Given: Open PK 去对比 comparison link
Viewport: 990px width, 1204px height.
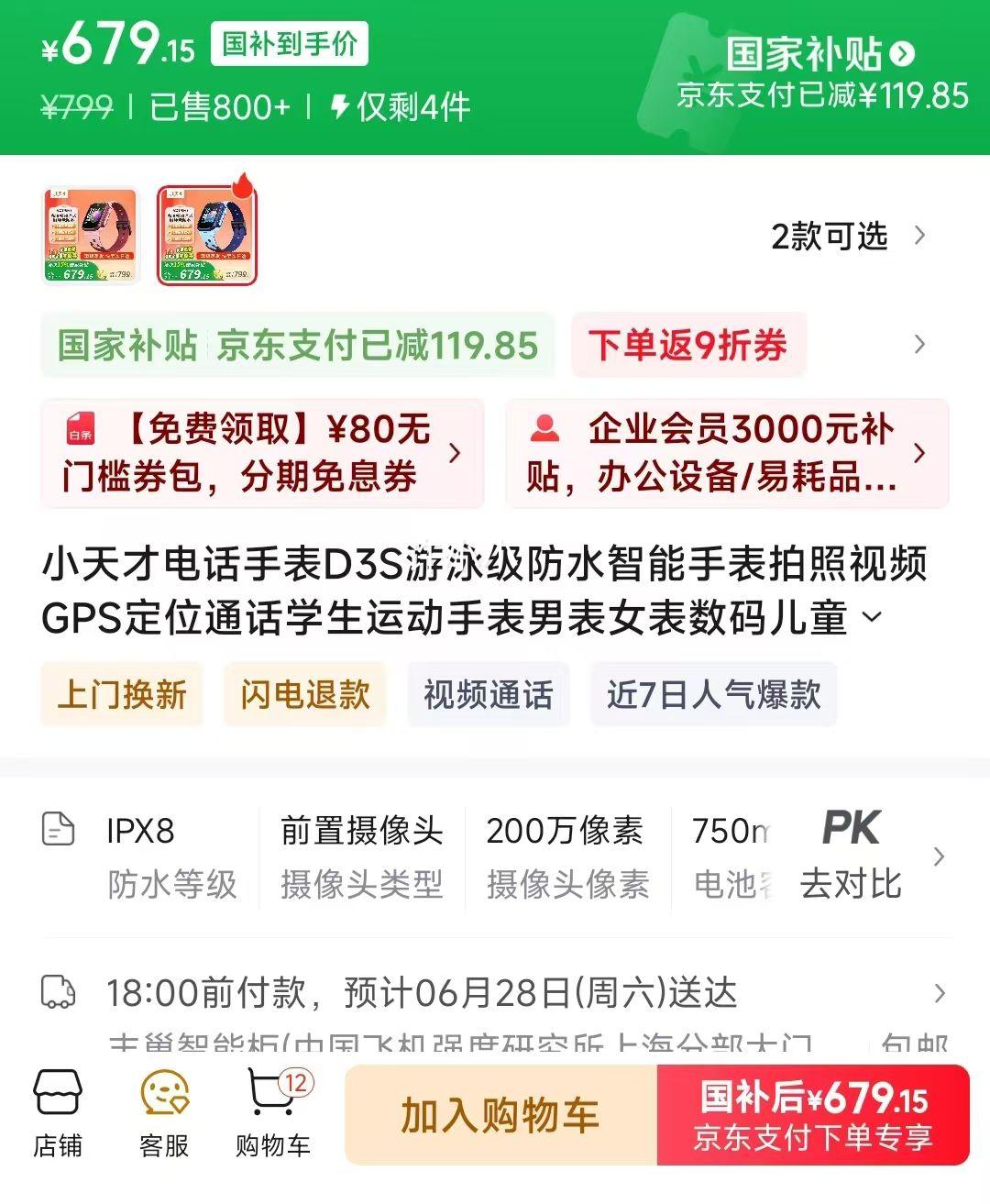Looking at the screenshot, I should (x=851, y=855).
